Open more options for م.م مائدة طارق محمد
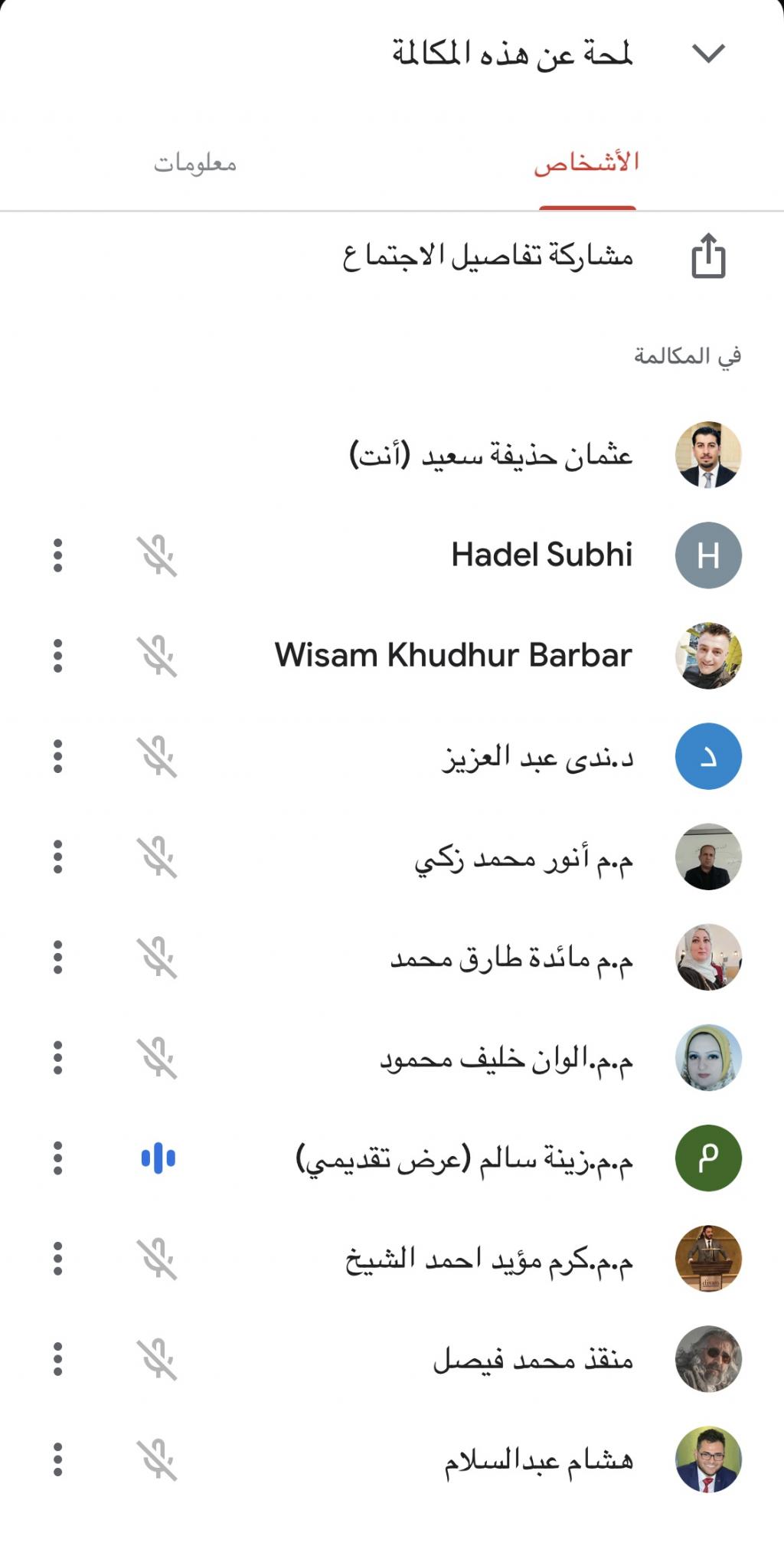Screen dimensions: 784x1546 click(x=57, y=957)
